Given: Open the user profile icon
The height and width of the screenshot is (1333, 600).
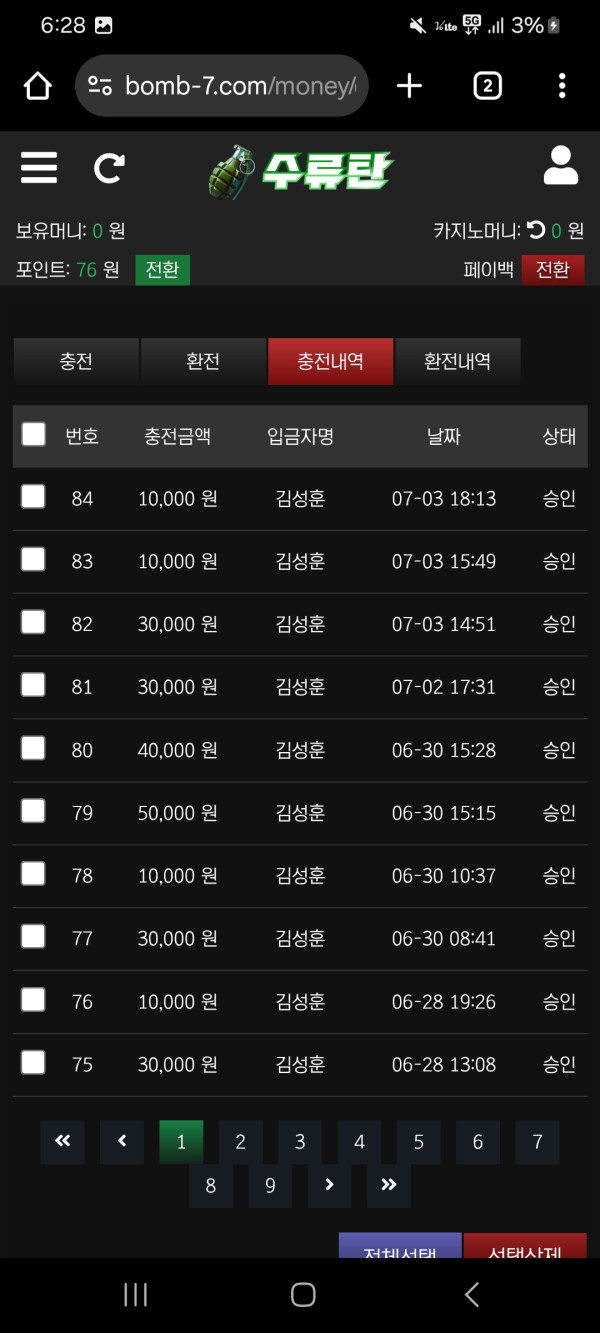Looking at the screenshot, I should pyautogui.click(x=560, y=166).
